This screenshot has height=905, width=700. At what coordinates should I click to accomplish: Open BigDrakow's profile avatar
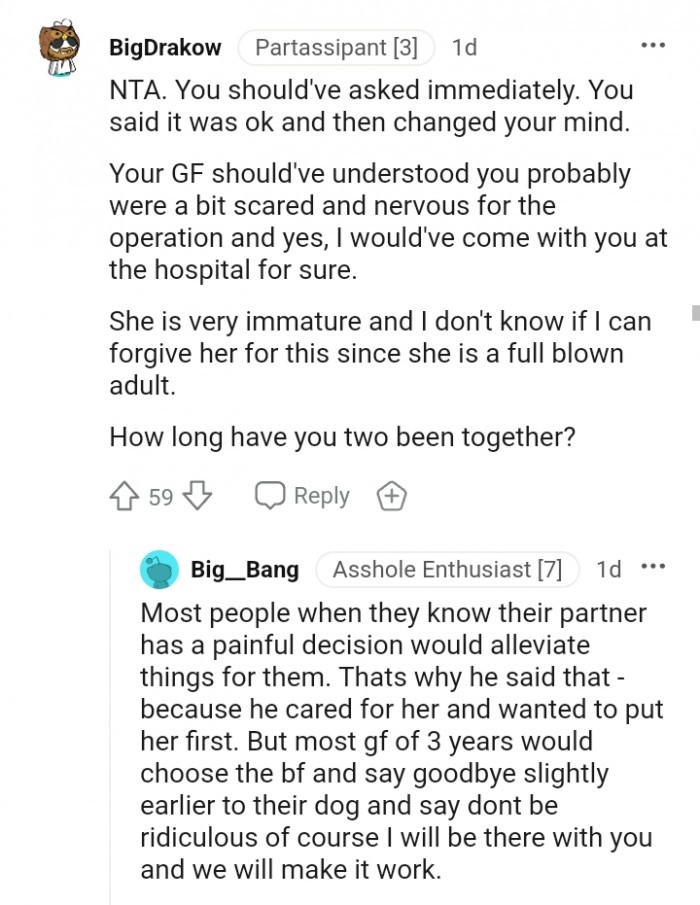[x=59, y=47]
